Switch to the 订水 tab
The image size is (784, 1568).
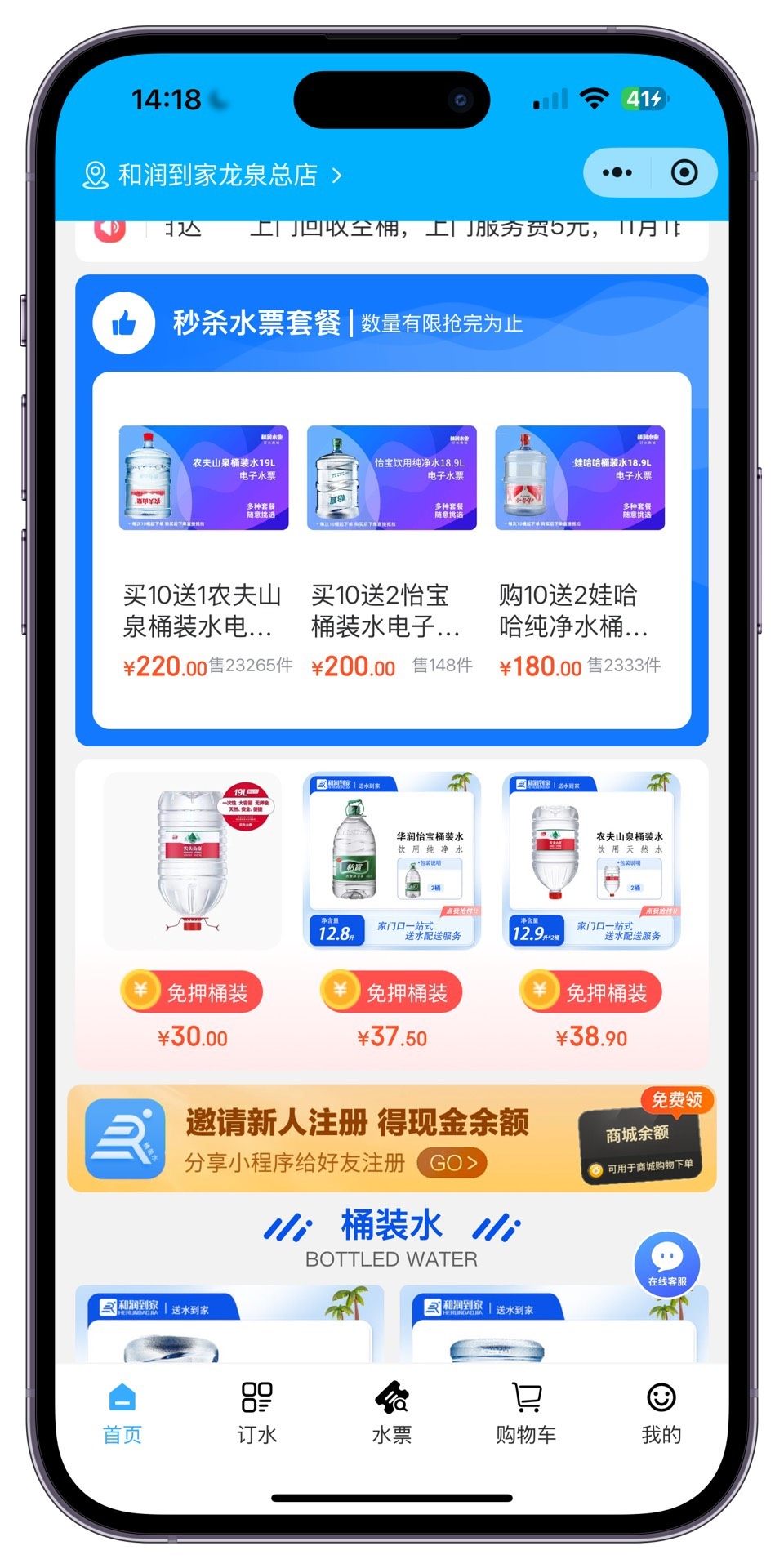point(256,1413)
